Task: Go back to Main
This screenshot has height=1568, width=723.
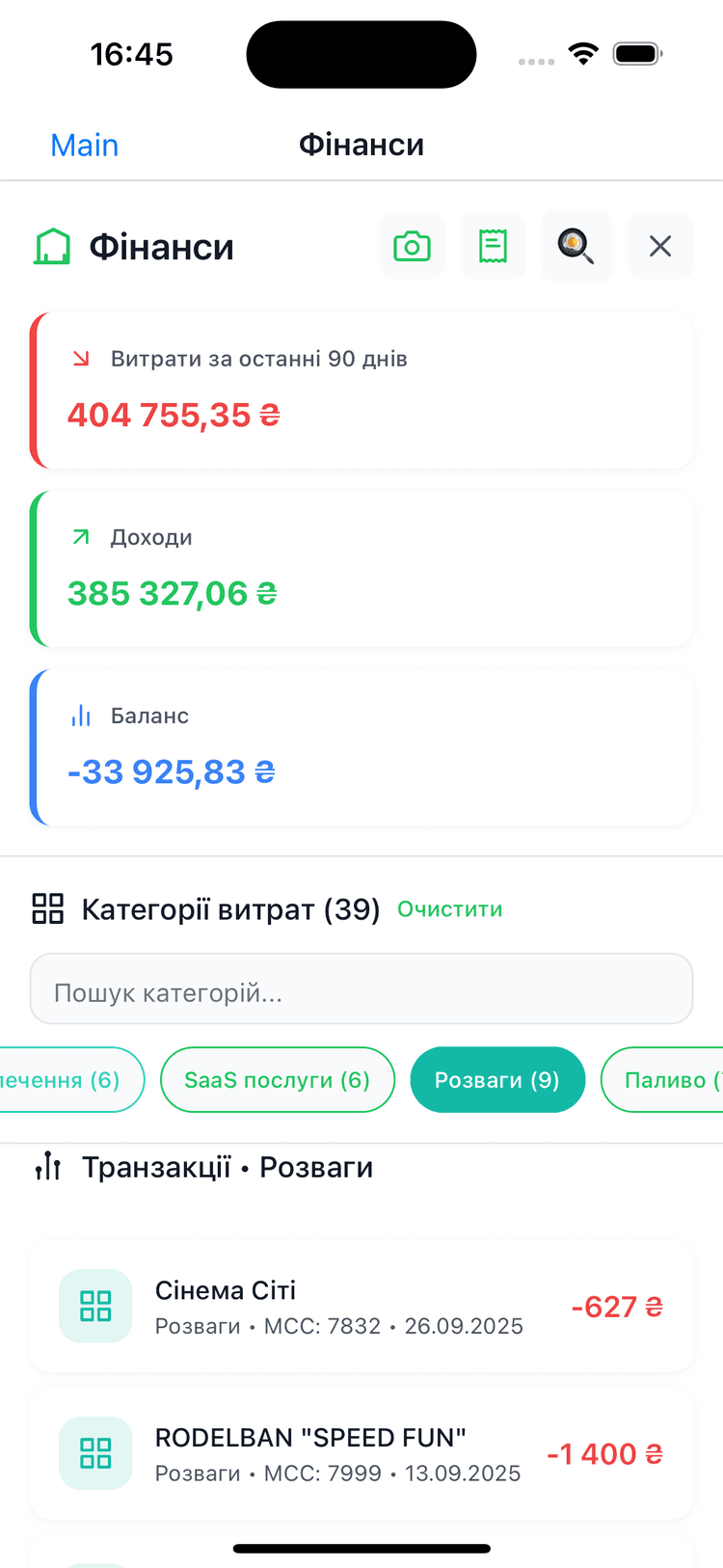Action: tap(85, 146)
